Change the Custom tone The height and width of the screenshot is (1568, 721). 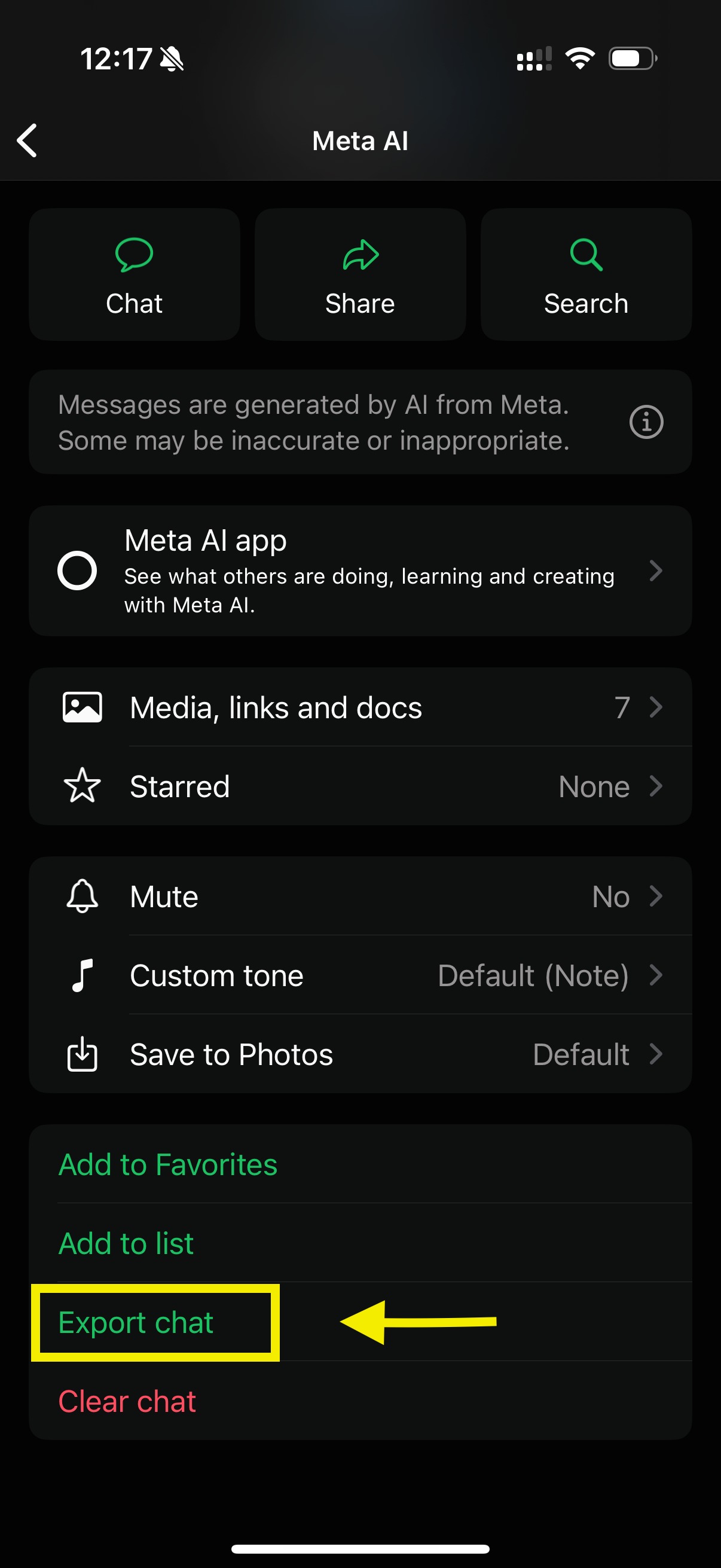[x=360, y=975]
